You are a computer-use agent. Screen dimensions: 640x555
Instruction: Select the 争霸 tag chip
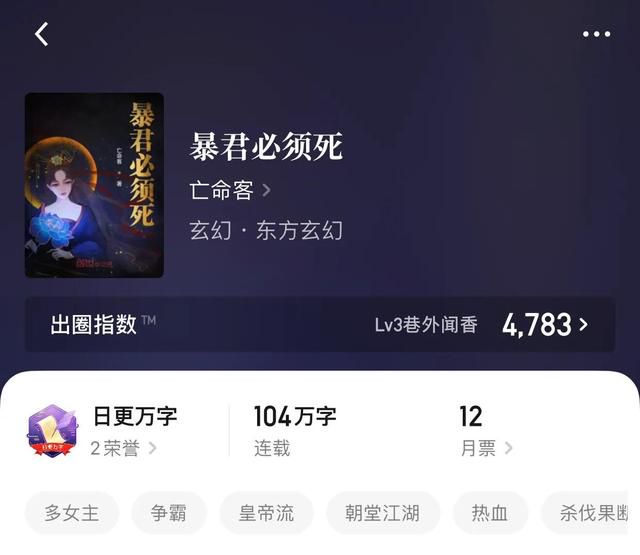[x=170, y=514]
